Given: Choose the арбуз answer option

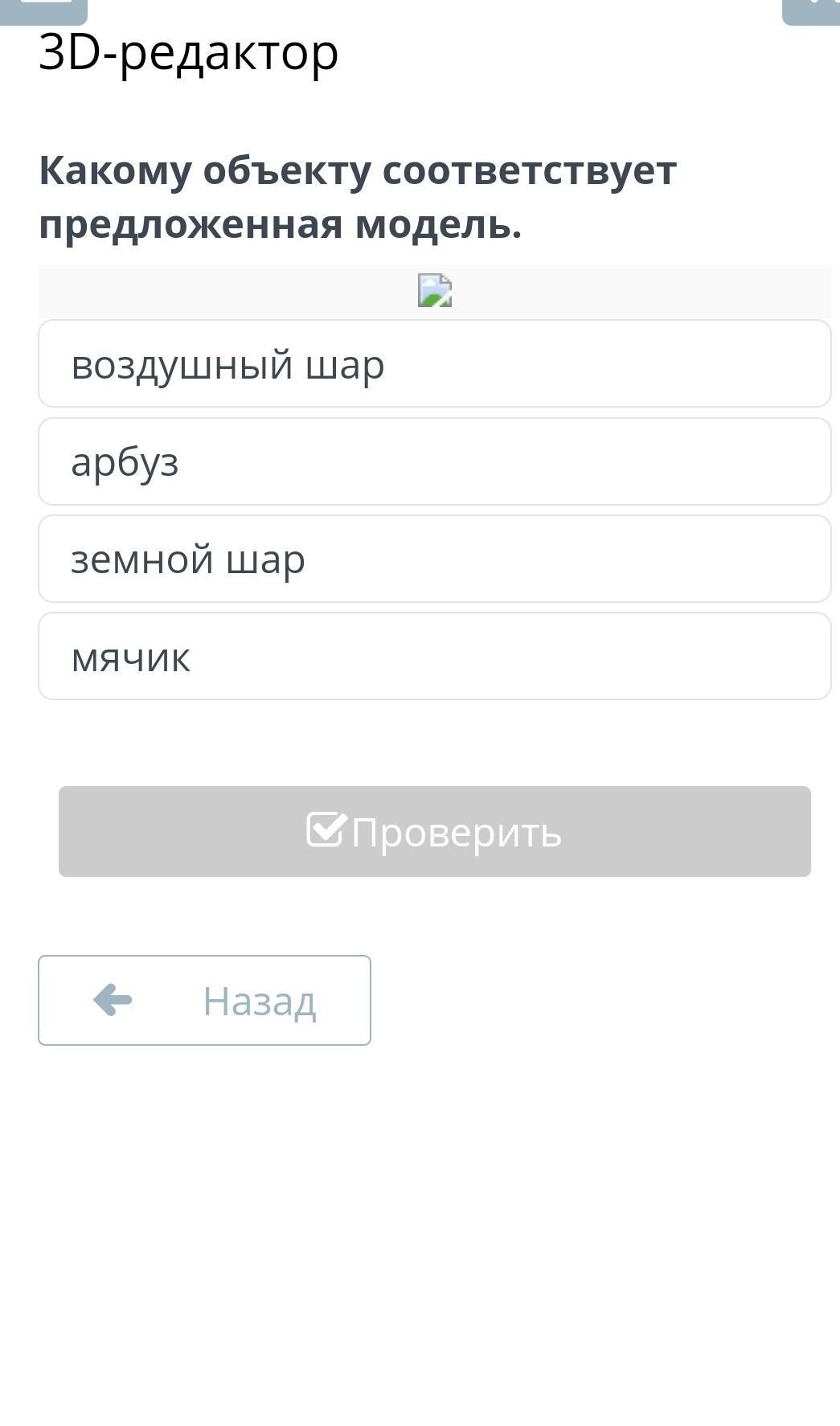Looking at the screenshot, I should pyautogui.click(x=434, y=462).
